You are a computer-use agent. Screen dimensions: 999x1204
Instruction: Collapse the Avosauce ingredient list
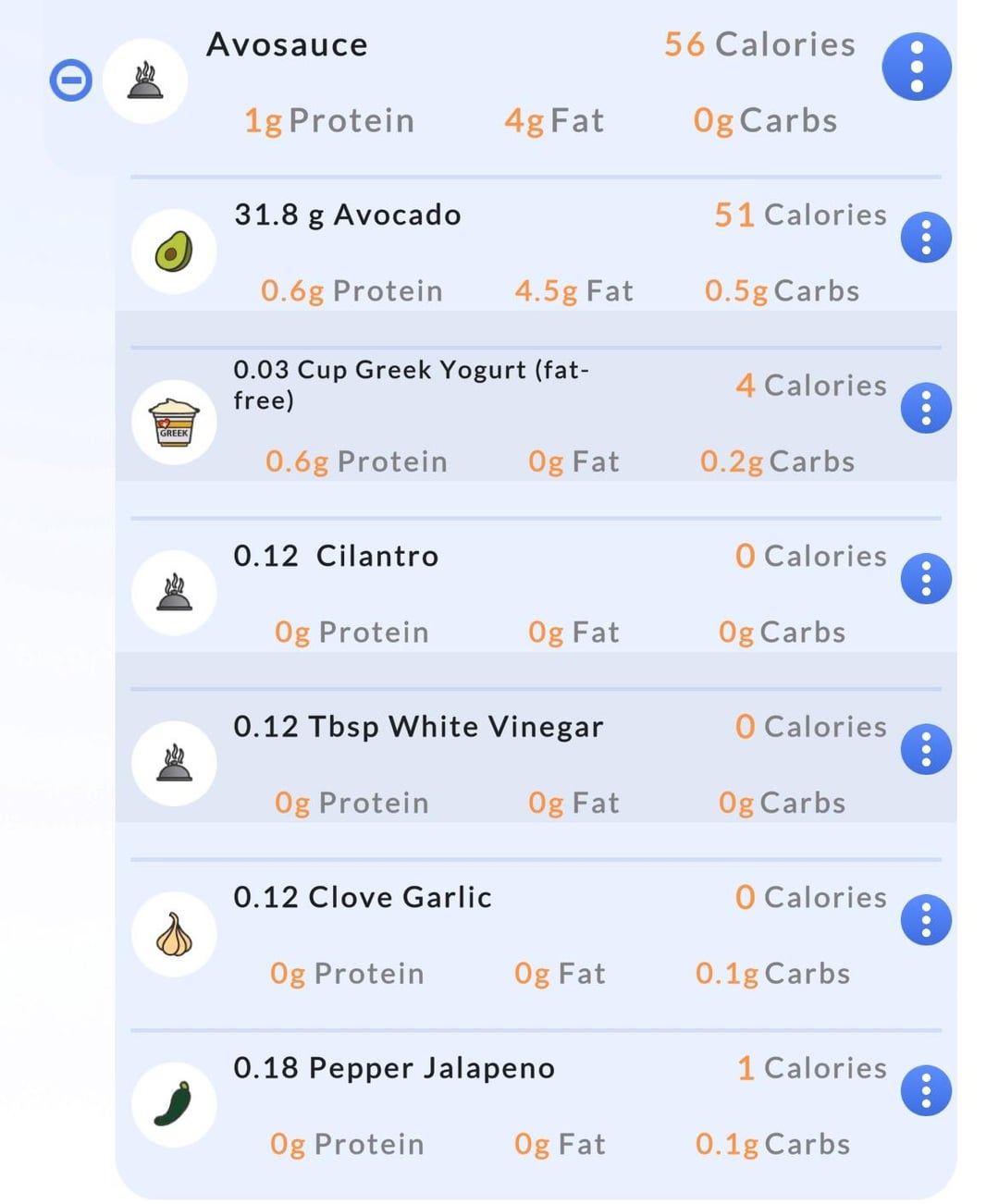click(71, 80)
